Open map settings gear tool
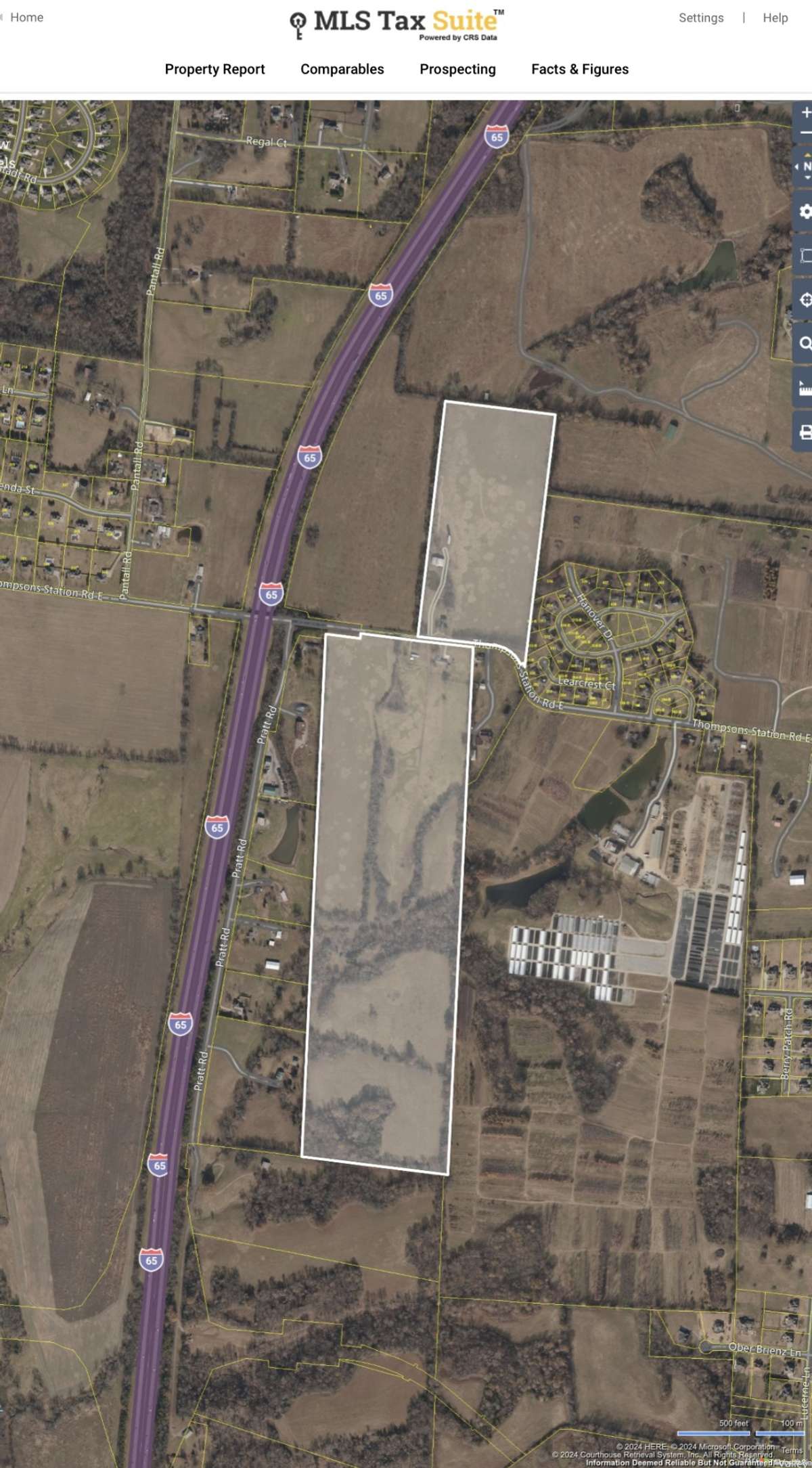812x1468 pixels. tap(804, 212)
